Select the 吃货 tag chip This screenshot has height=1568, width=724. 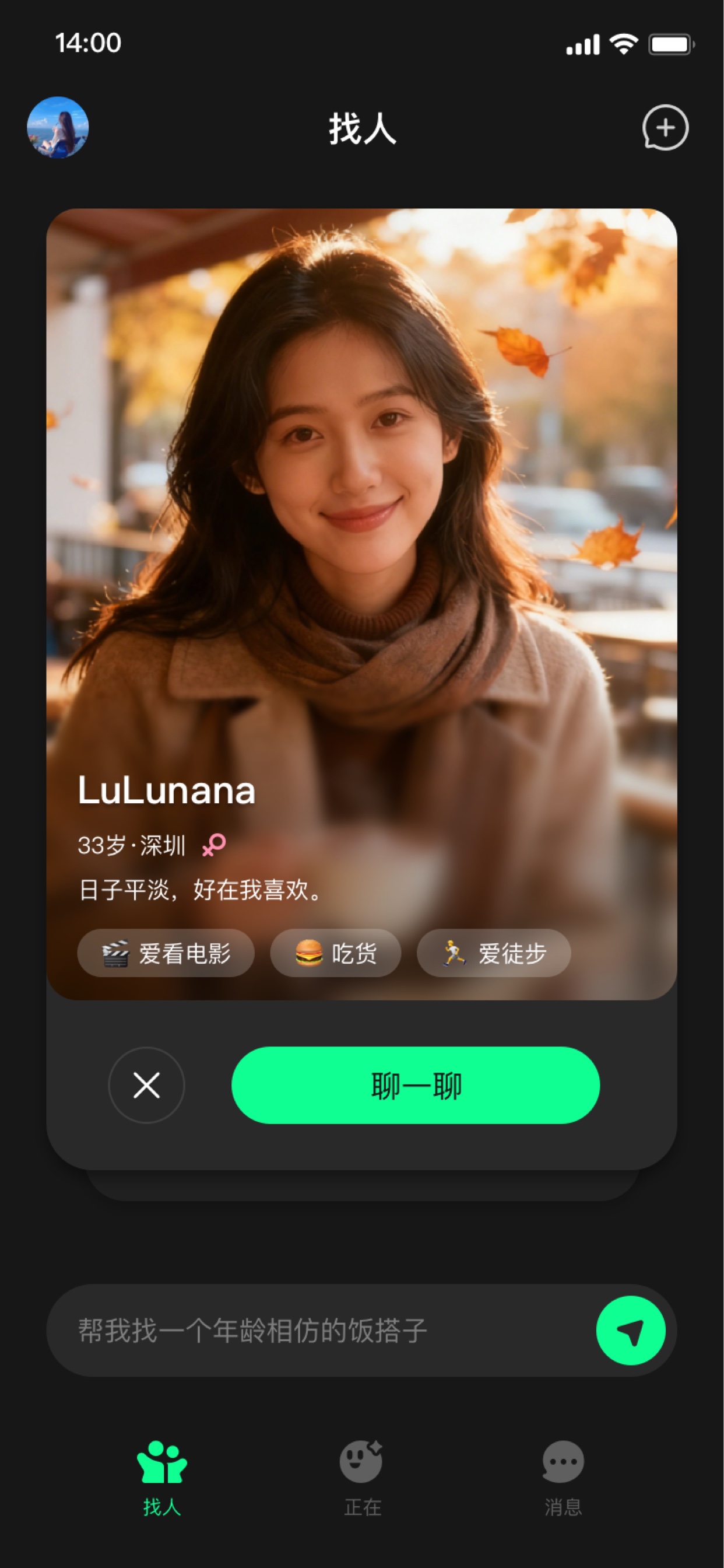(335, 953)
